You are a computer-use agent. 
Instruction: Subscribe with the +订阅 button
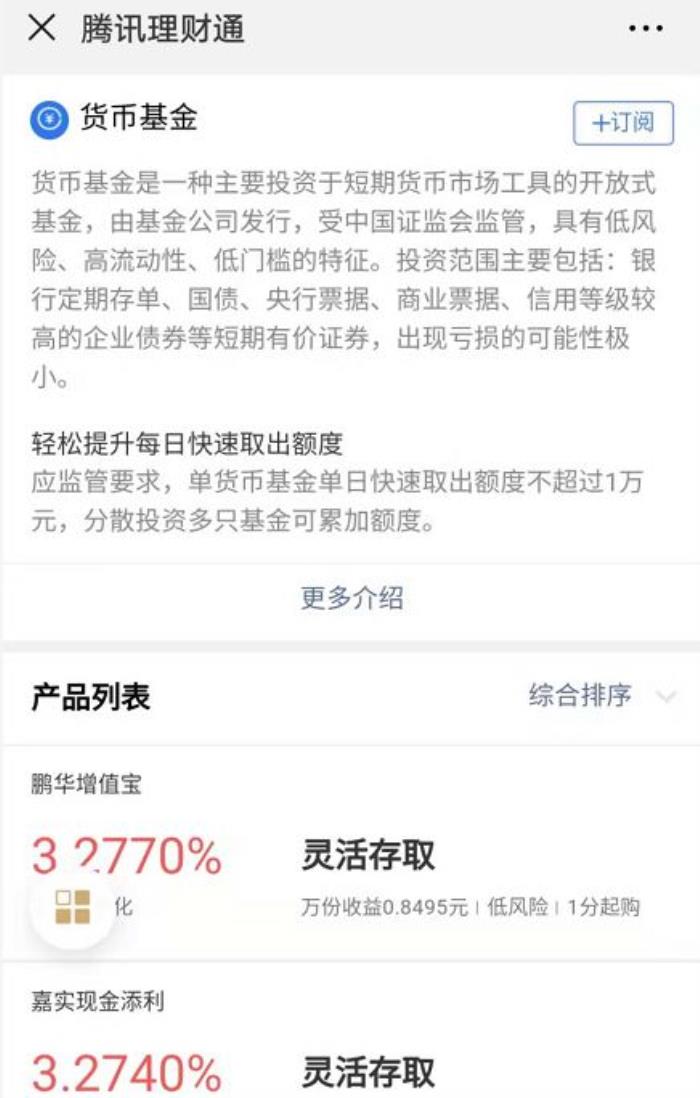[623, 123]
